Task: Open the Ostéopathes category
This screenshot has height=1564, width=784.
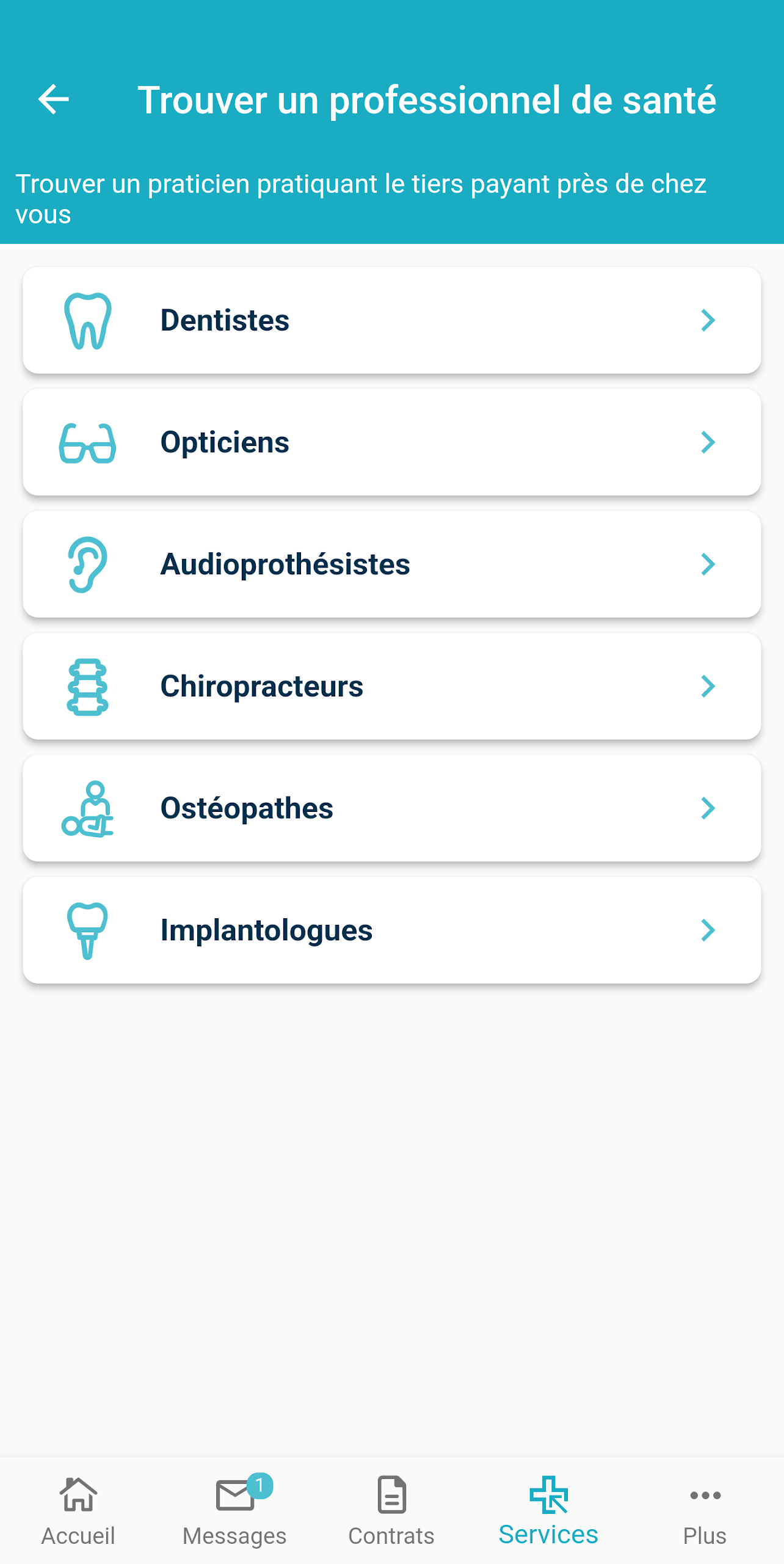Action: tap(392, 808)
